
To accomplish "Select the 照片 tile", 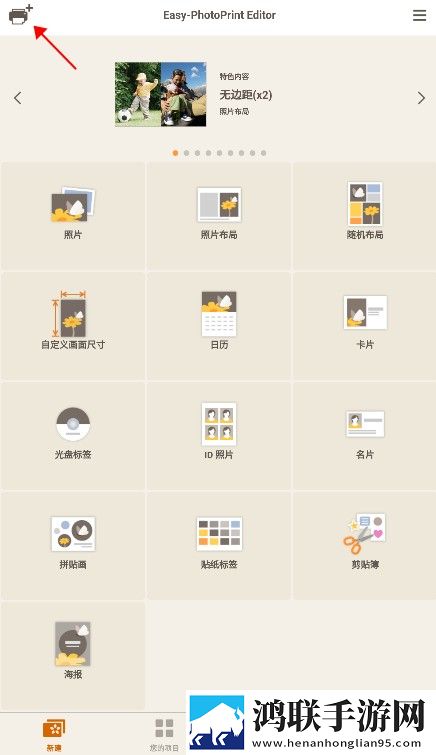I will pyautogui.click(x=73, y=215).
